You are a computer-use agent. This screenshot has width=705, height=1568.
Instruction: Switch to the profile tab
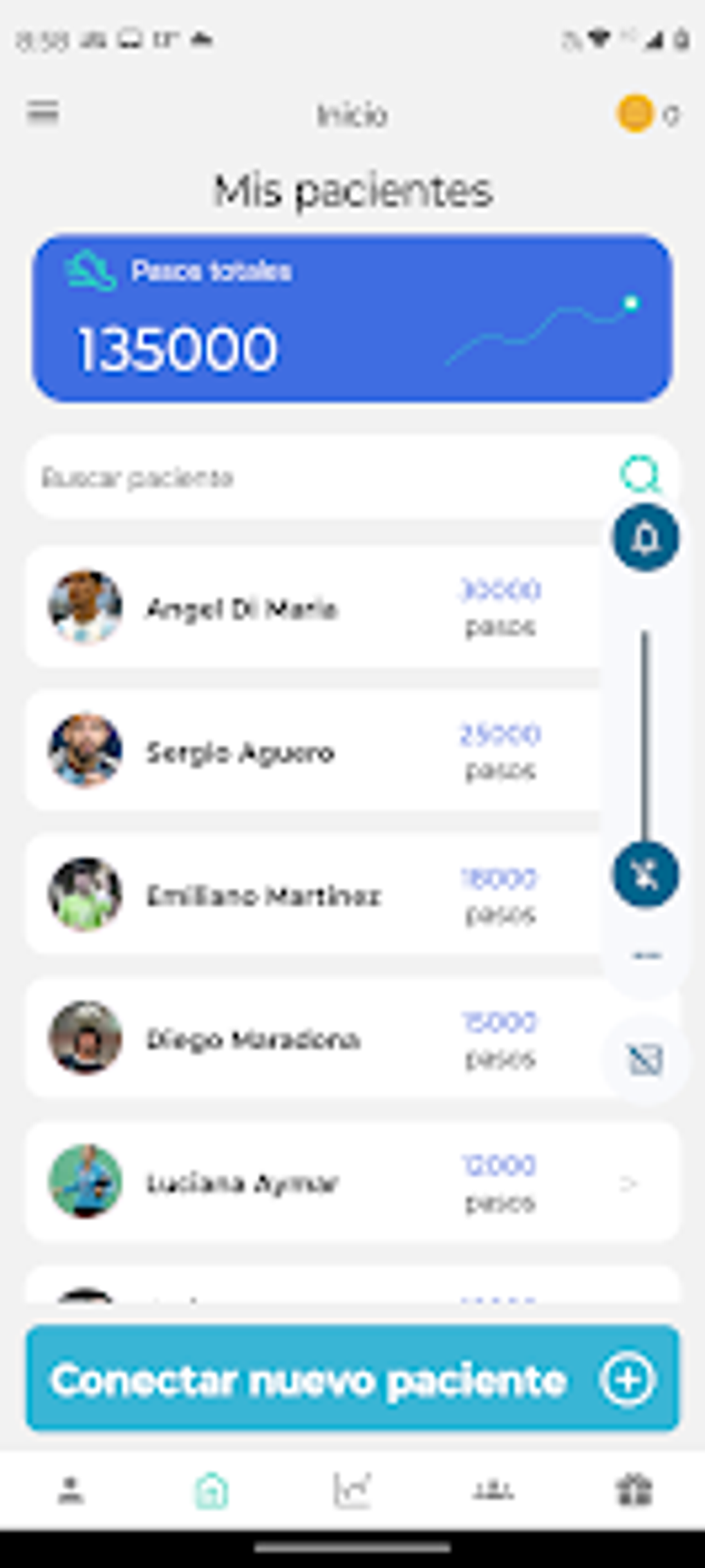pos(70,1491)
